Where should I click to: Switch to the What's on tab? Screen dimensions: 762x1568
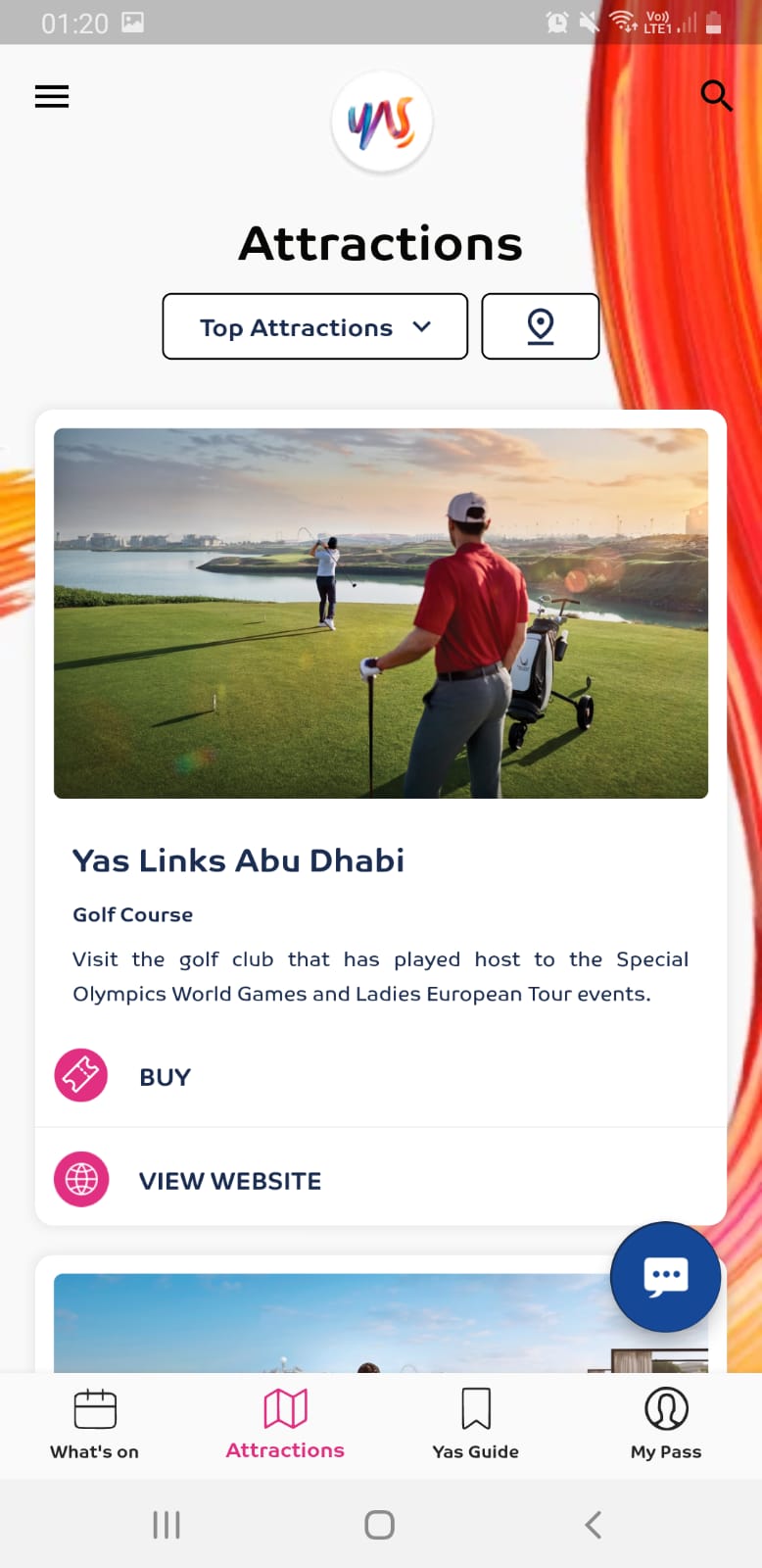click(x=95, y=1423)
